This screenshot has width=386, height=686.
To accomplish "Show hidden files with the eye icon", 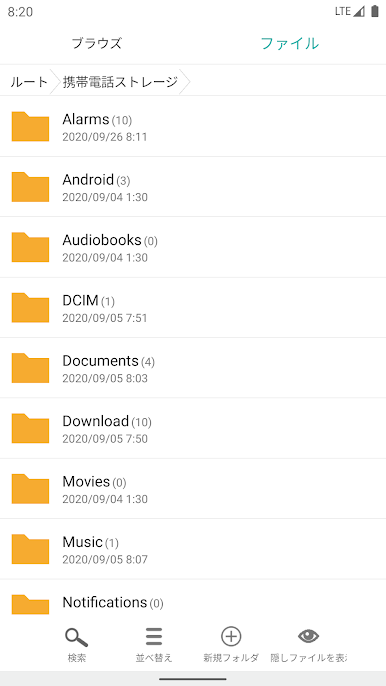I will pyautogui.click(x=309, y=645).
